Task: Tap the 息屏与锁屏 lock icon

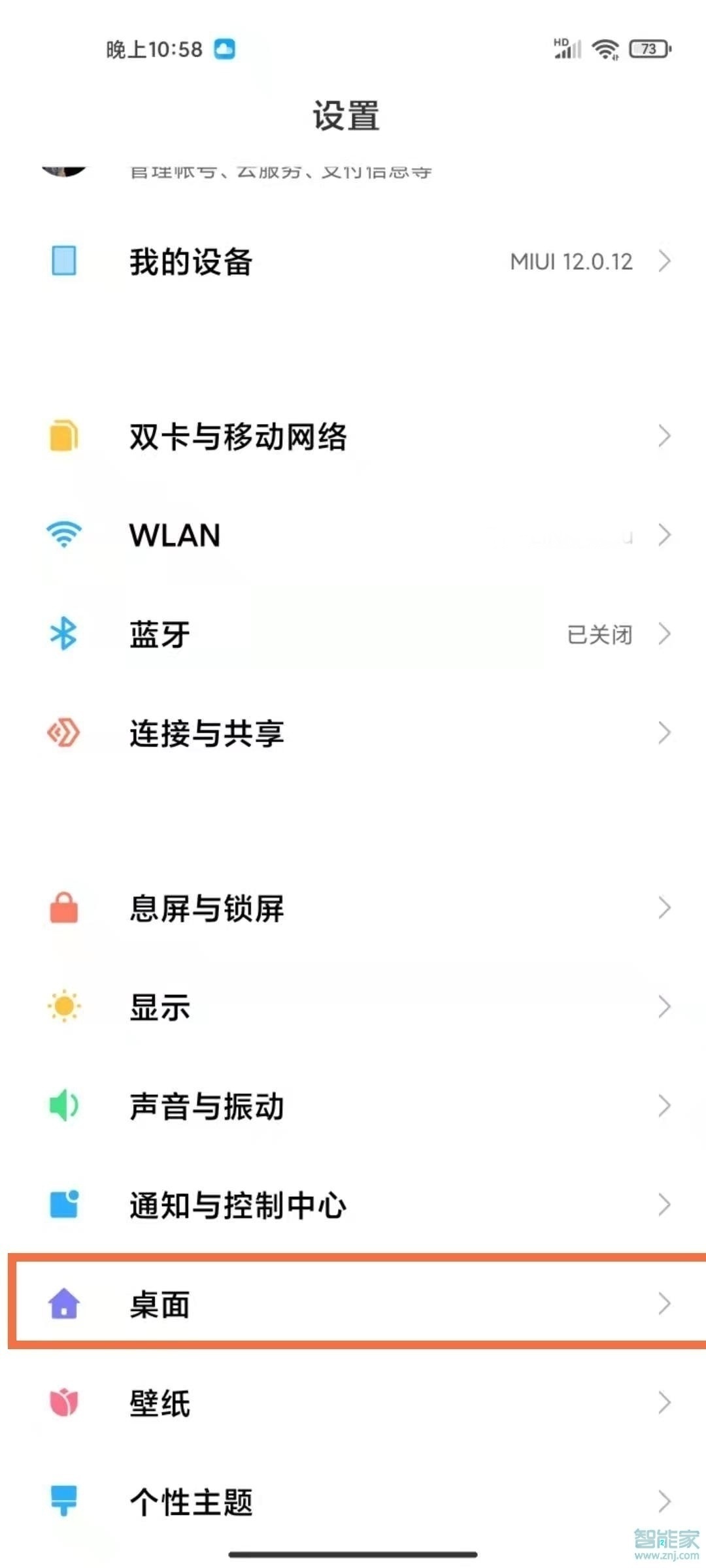Action: 63,908
